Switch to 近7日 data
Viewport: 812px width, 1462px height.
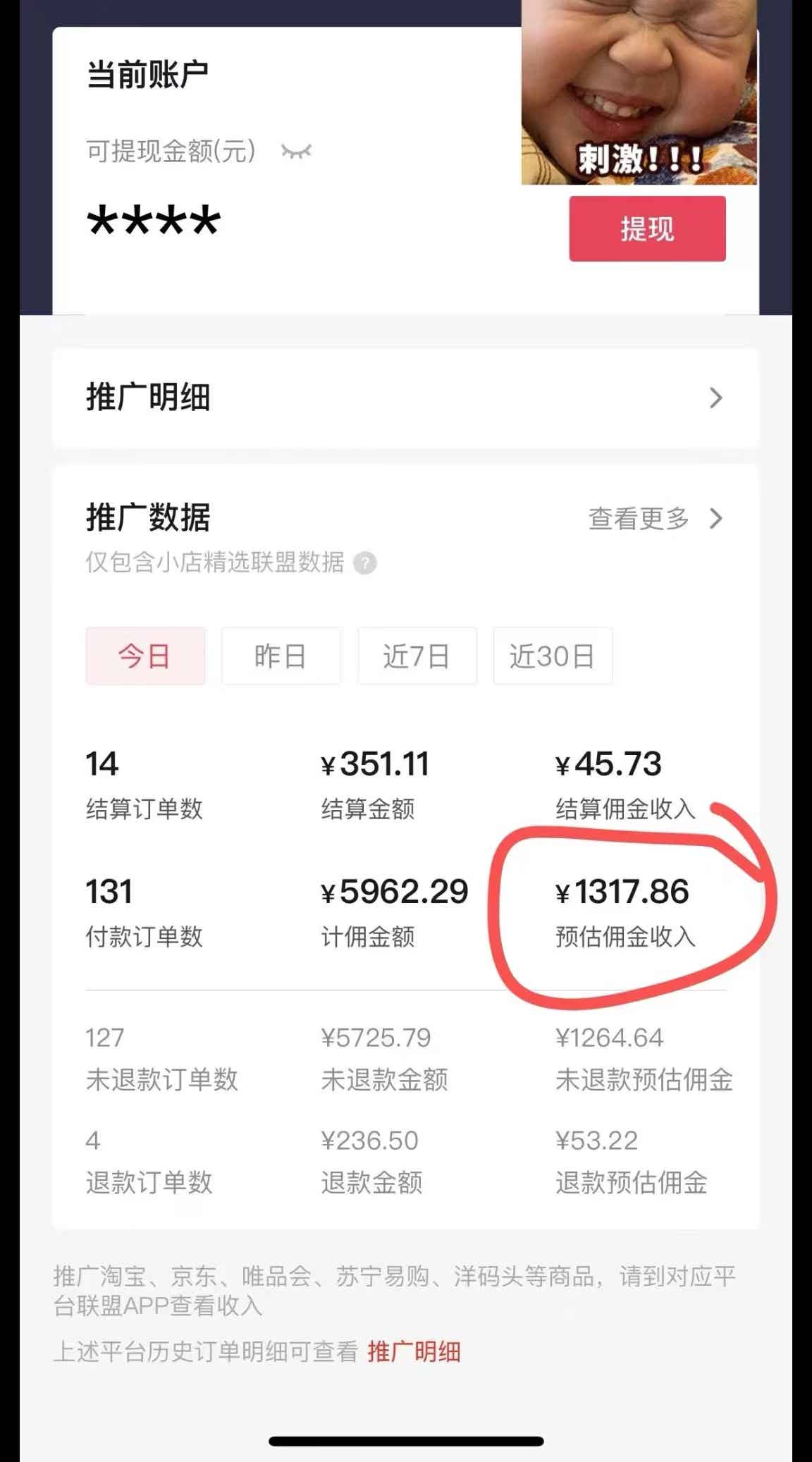pyautogui.click(x=417, y=656)
